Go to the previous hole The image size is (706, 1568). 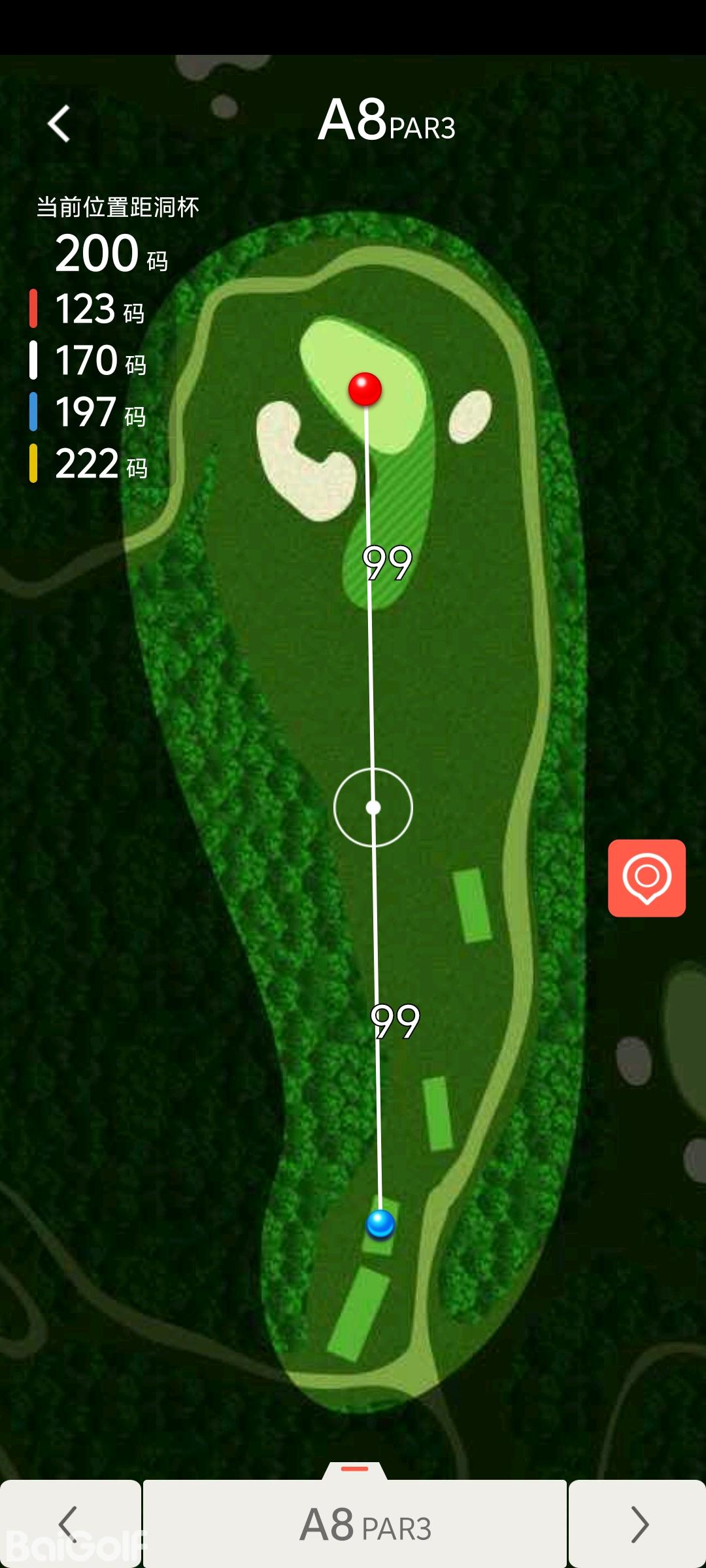coord(69,1524)
